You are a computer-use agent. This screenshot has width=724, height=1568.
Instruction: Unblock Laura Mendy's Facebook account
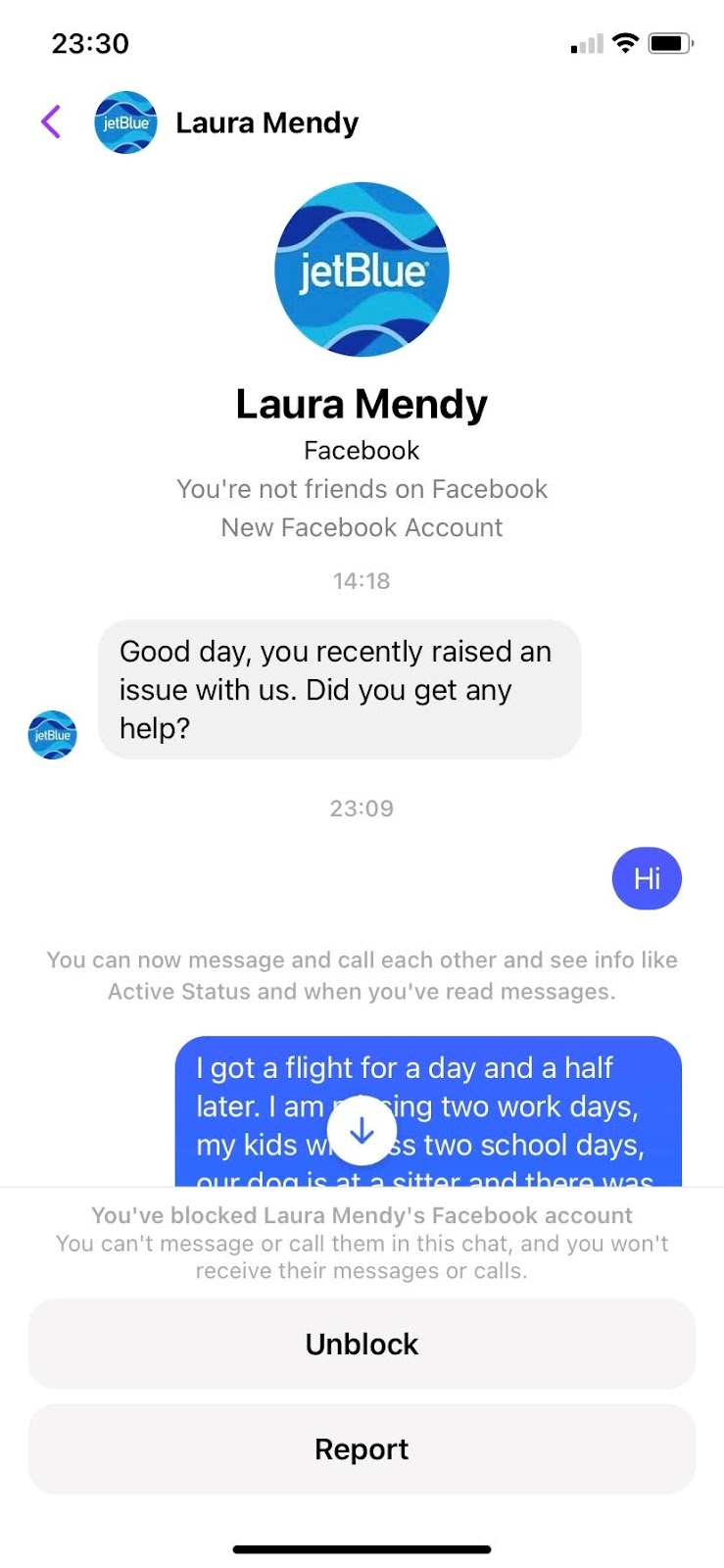click(362, 1344)
